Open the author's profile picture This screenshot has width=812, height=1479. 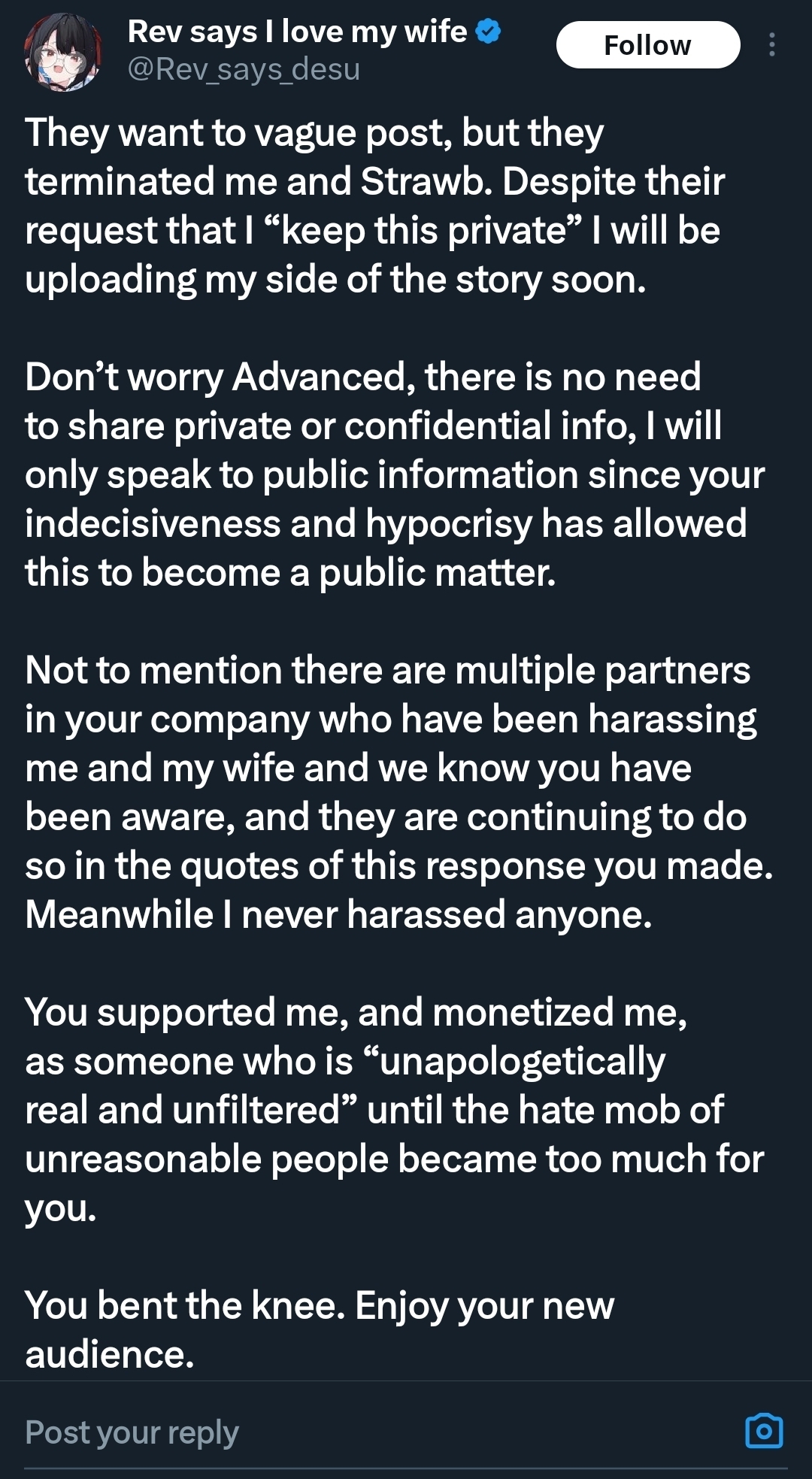63,53
